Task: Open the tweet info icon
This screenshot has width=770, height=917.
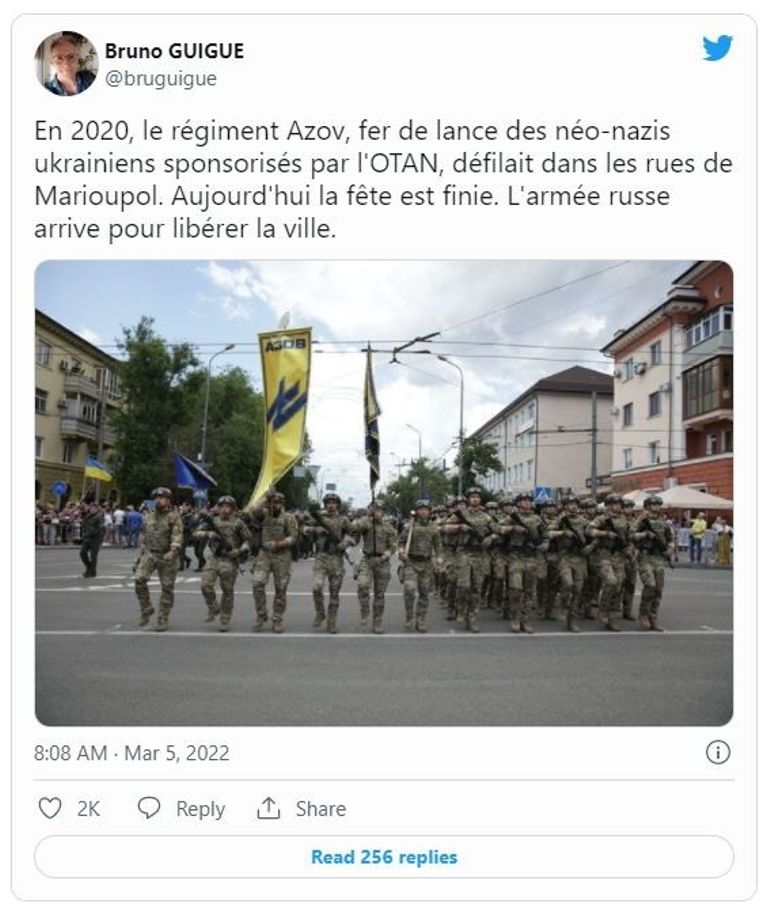Action: tap(717, 752)
